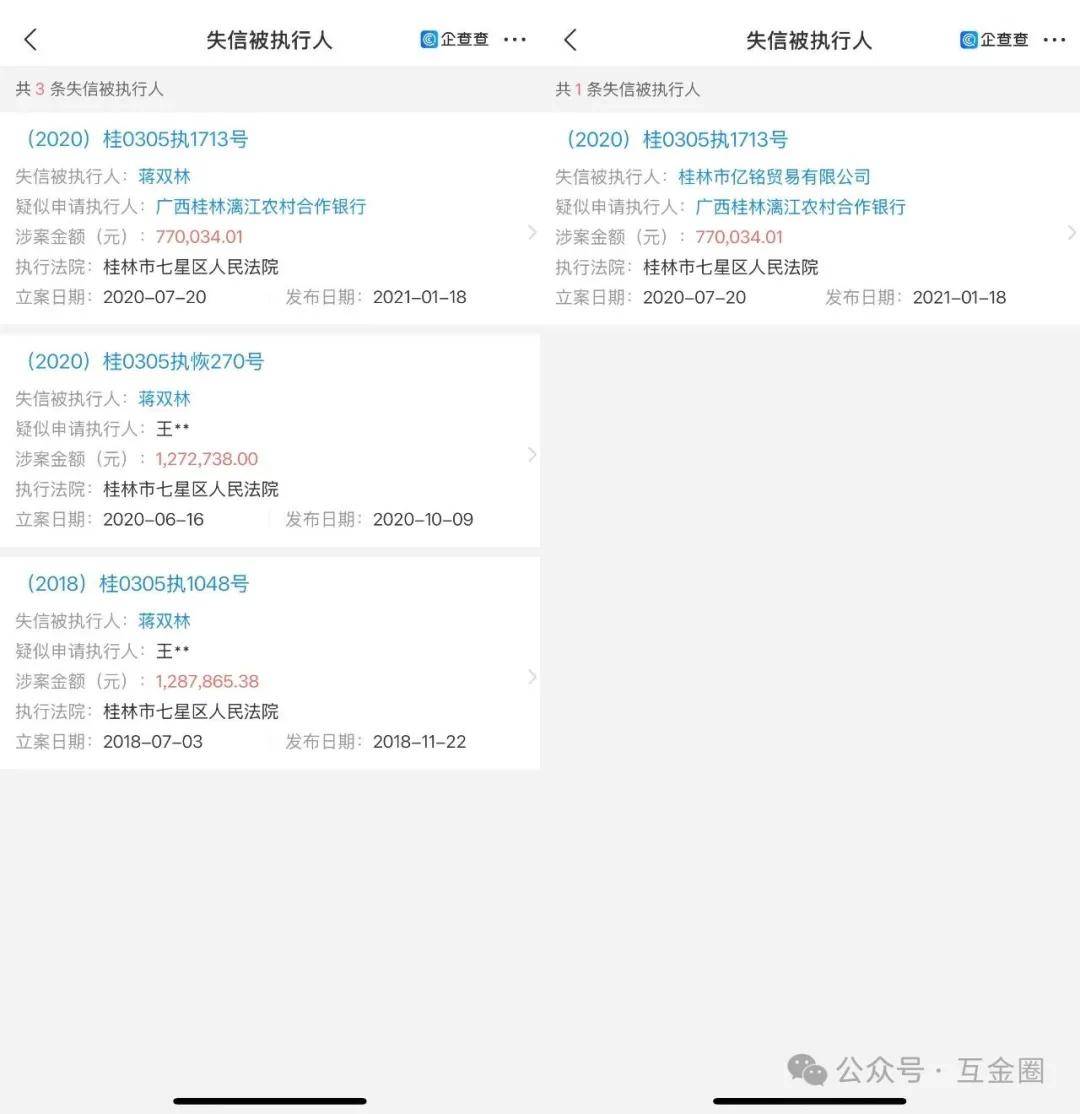Click the 失信被执行人 title on right page
1080x1114 pixels.
(x=809, y=39)
